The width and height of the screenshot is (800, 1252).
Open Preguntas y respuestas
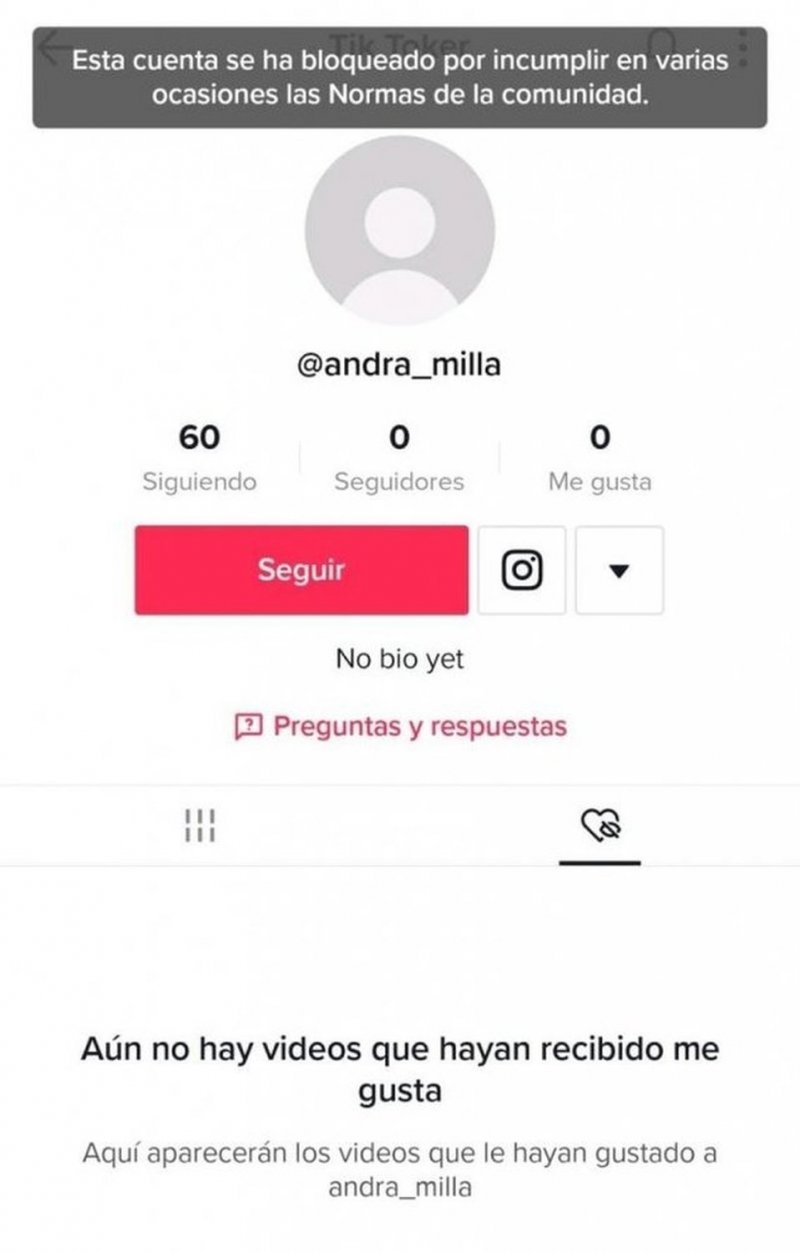pos(400,726)
